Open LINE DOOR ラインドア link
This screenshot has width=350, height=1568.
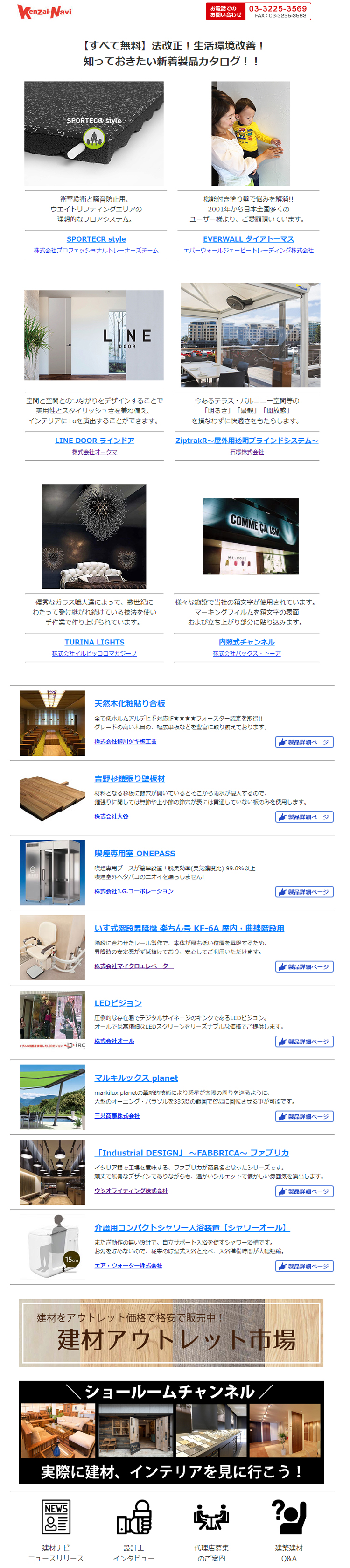coord(94,441)
